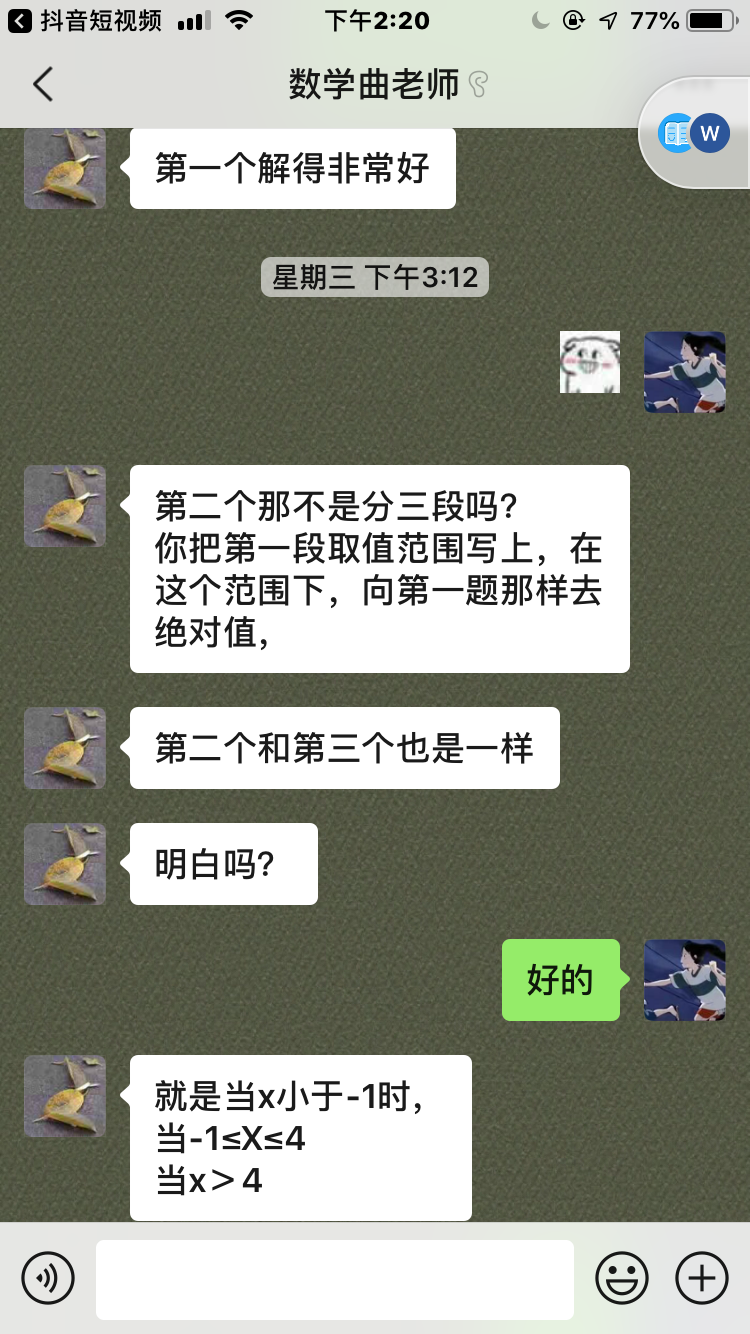Switch to voice message input
The image size is (750, 1334).
48,1277
